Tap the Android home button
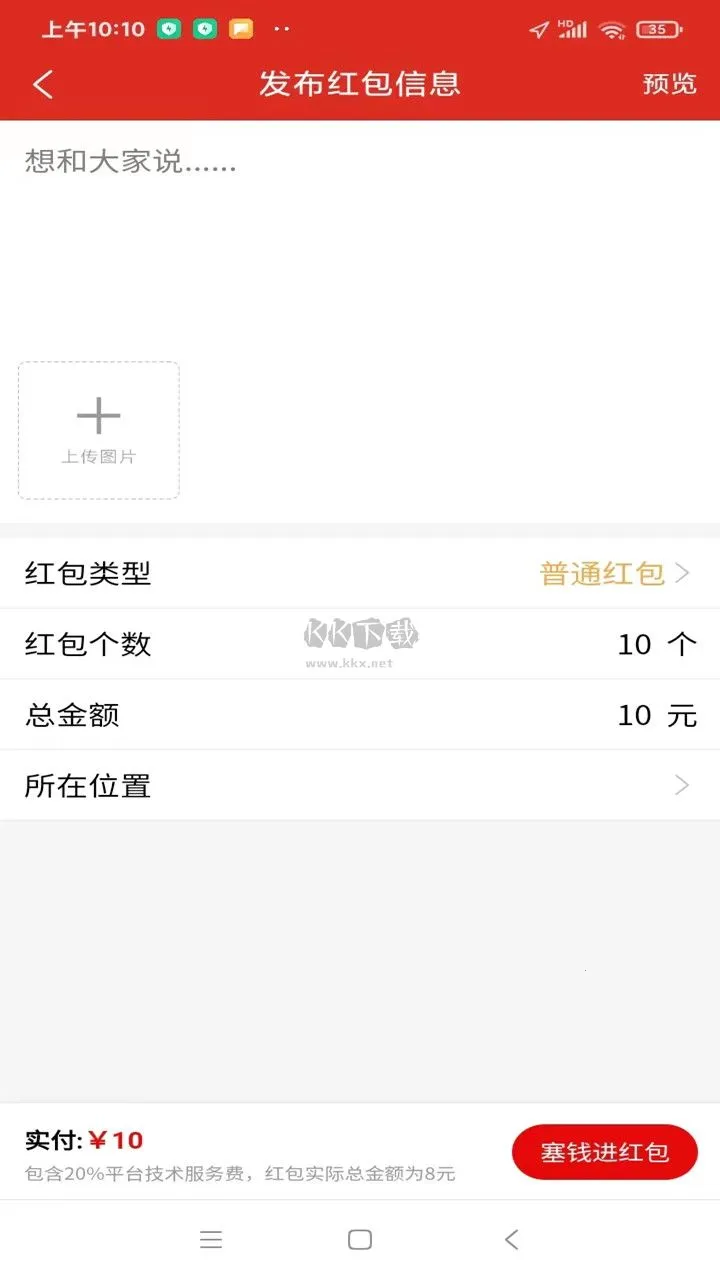The height and width of the screenshot is (1280, 720). coord(360,1239)
